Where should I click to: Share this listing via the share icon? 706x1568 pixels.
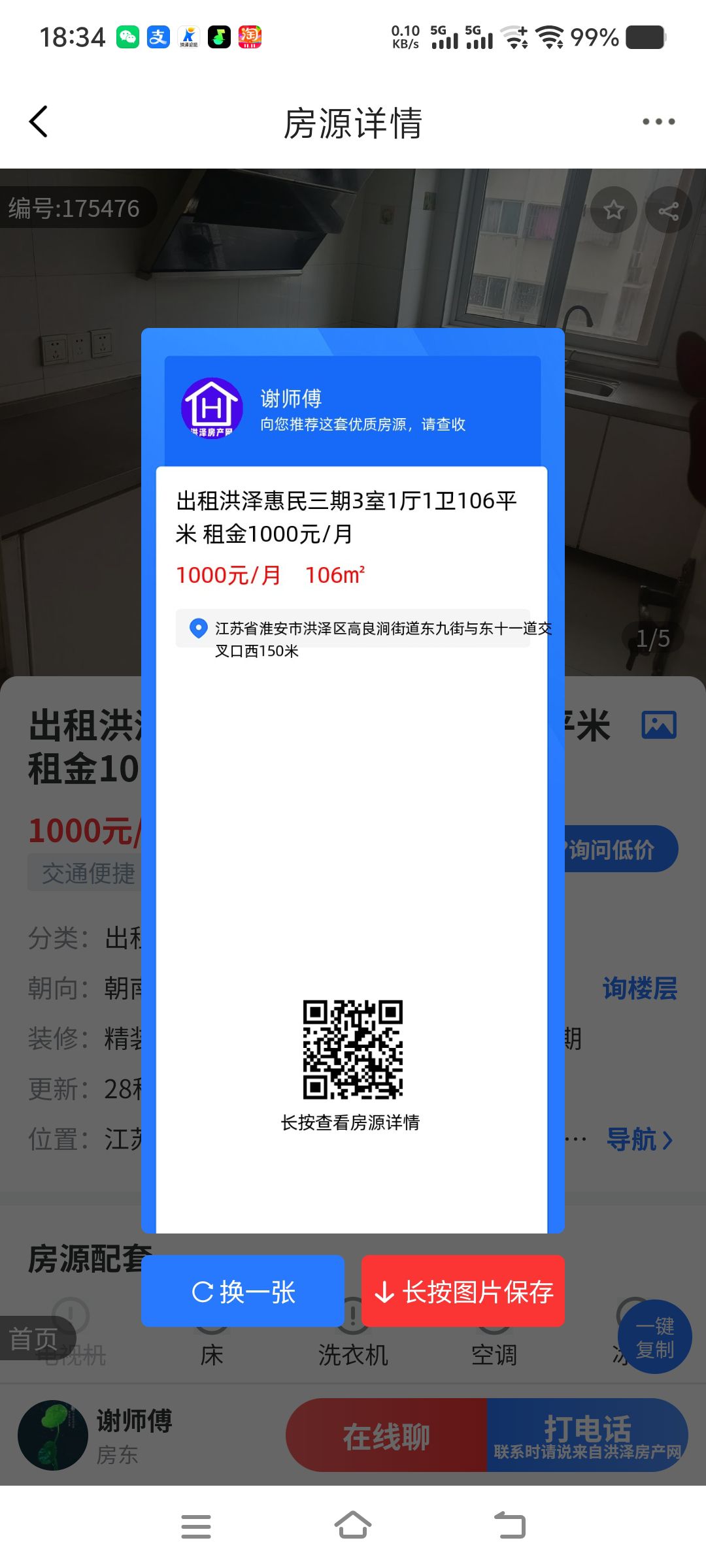coord(668,210)
